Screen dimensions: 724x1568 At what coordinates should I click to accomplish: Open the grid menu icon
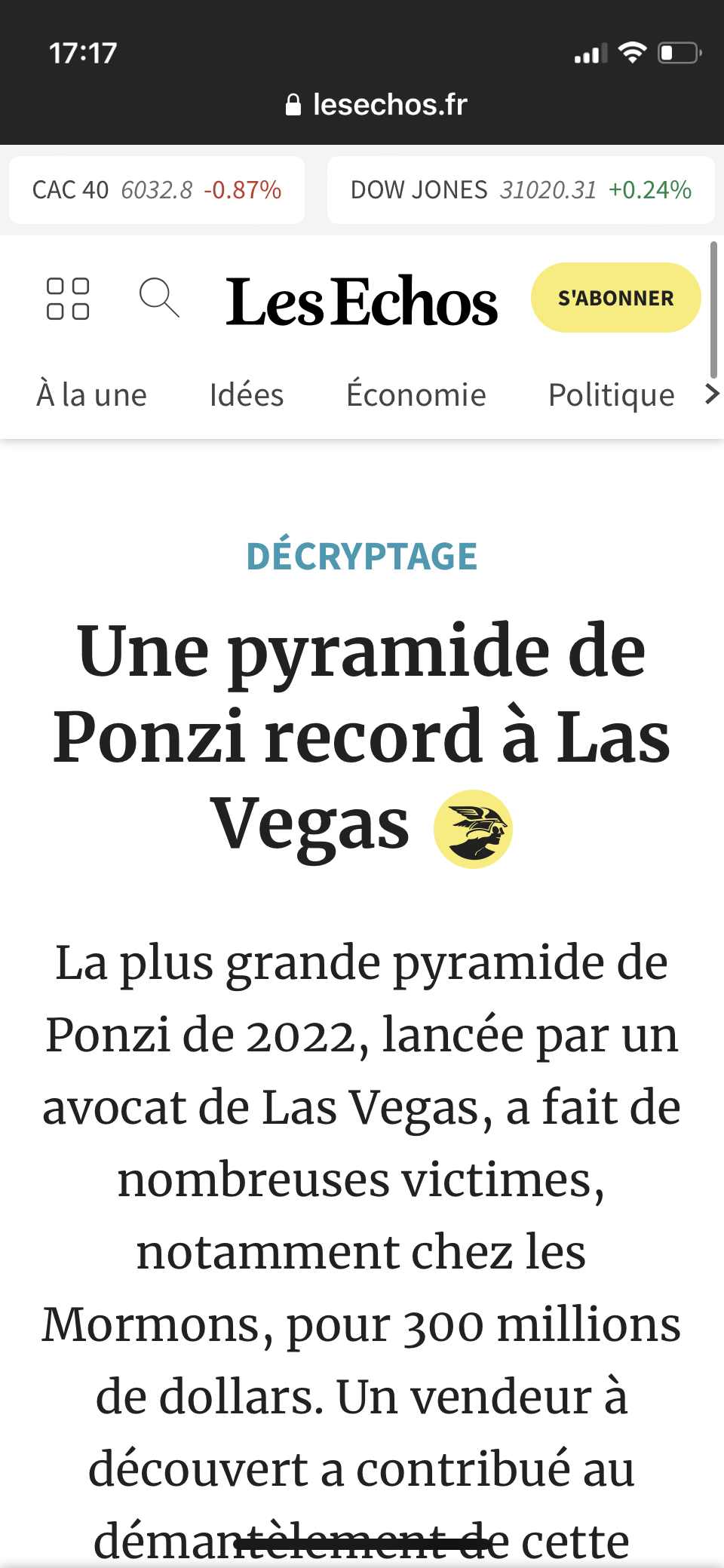click(x=68, y=299)
